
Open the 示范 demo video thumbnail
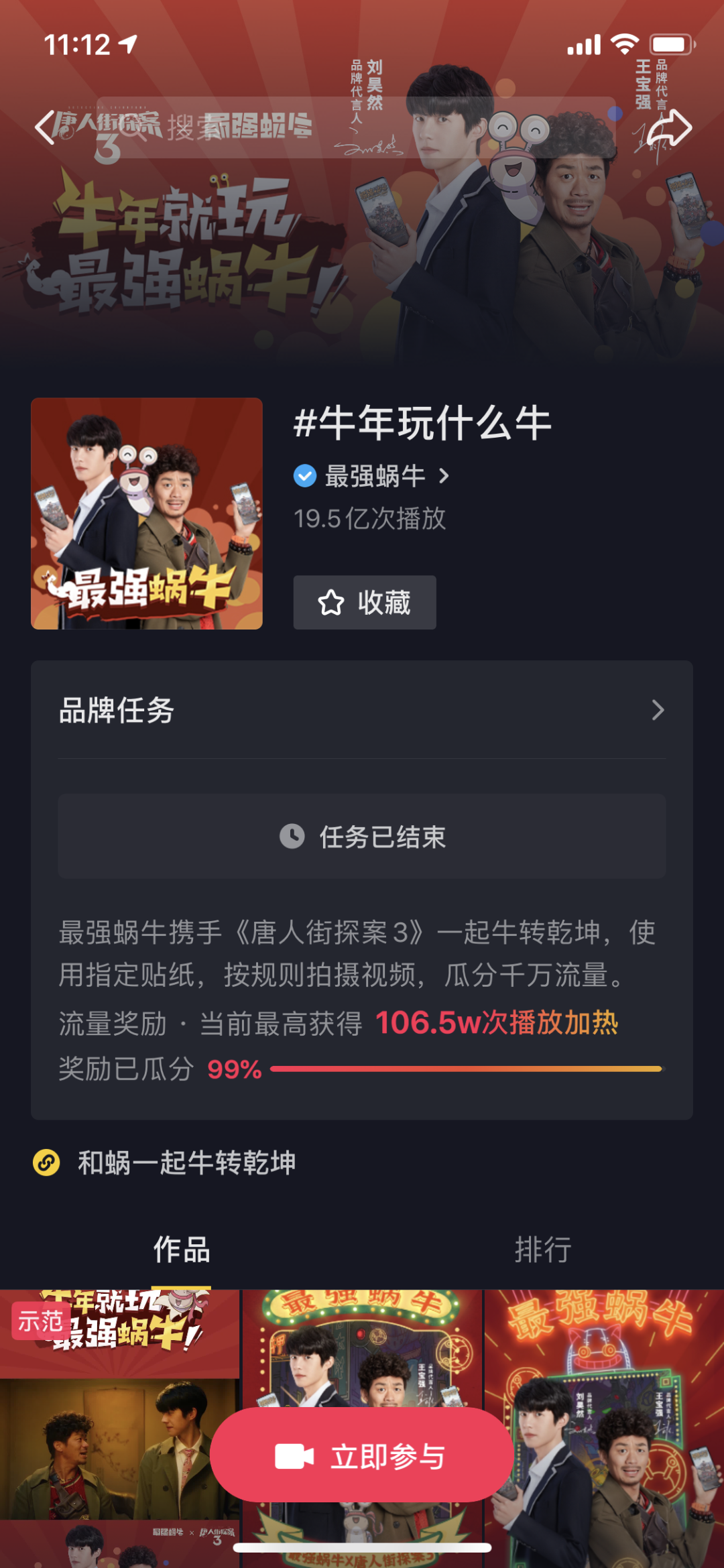119,1428
